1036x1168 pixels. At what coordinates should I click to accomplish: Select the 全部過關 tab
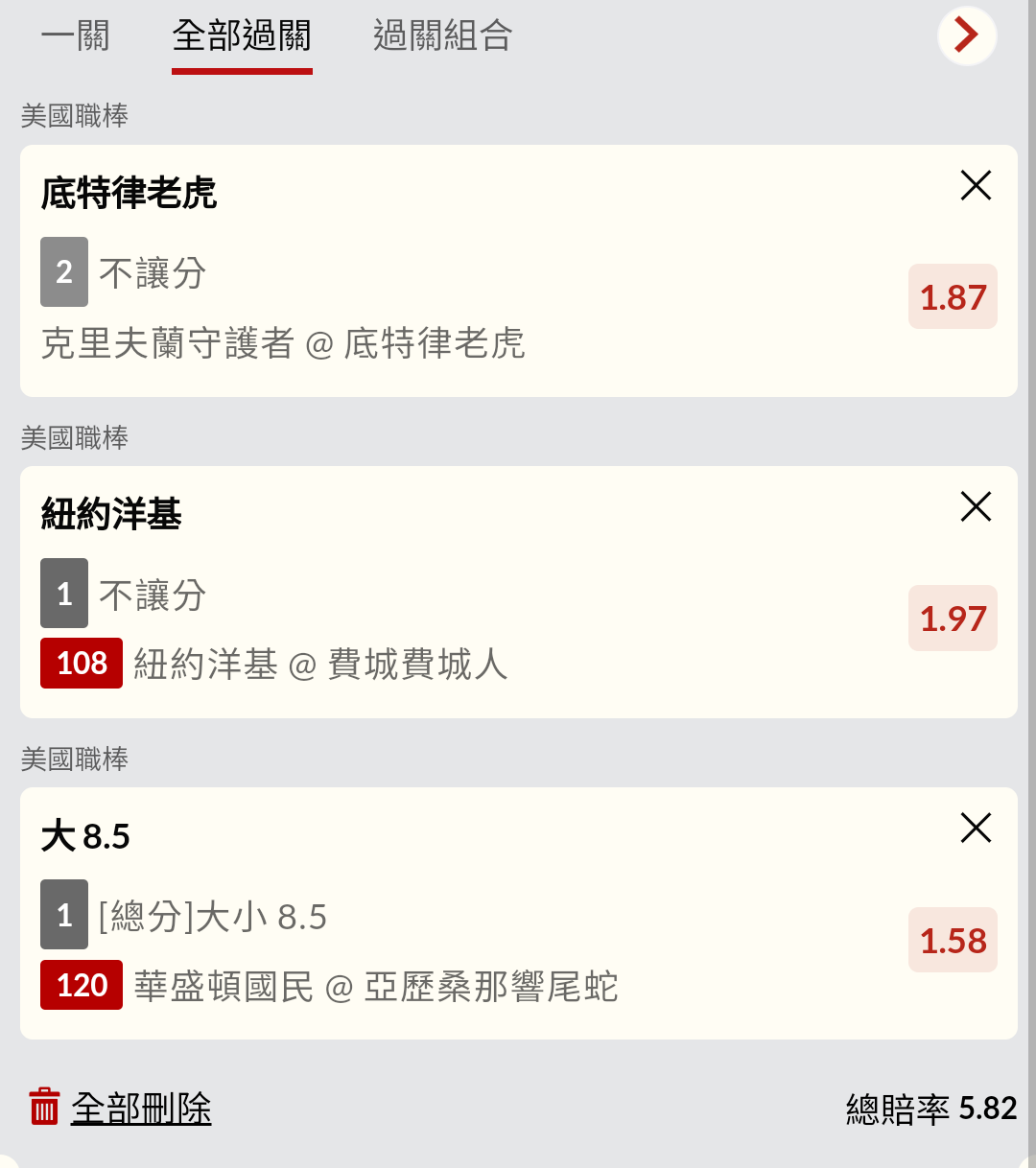click(x=242, y=36)
